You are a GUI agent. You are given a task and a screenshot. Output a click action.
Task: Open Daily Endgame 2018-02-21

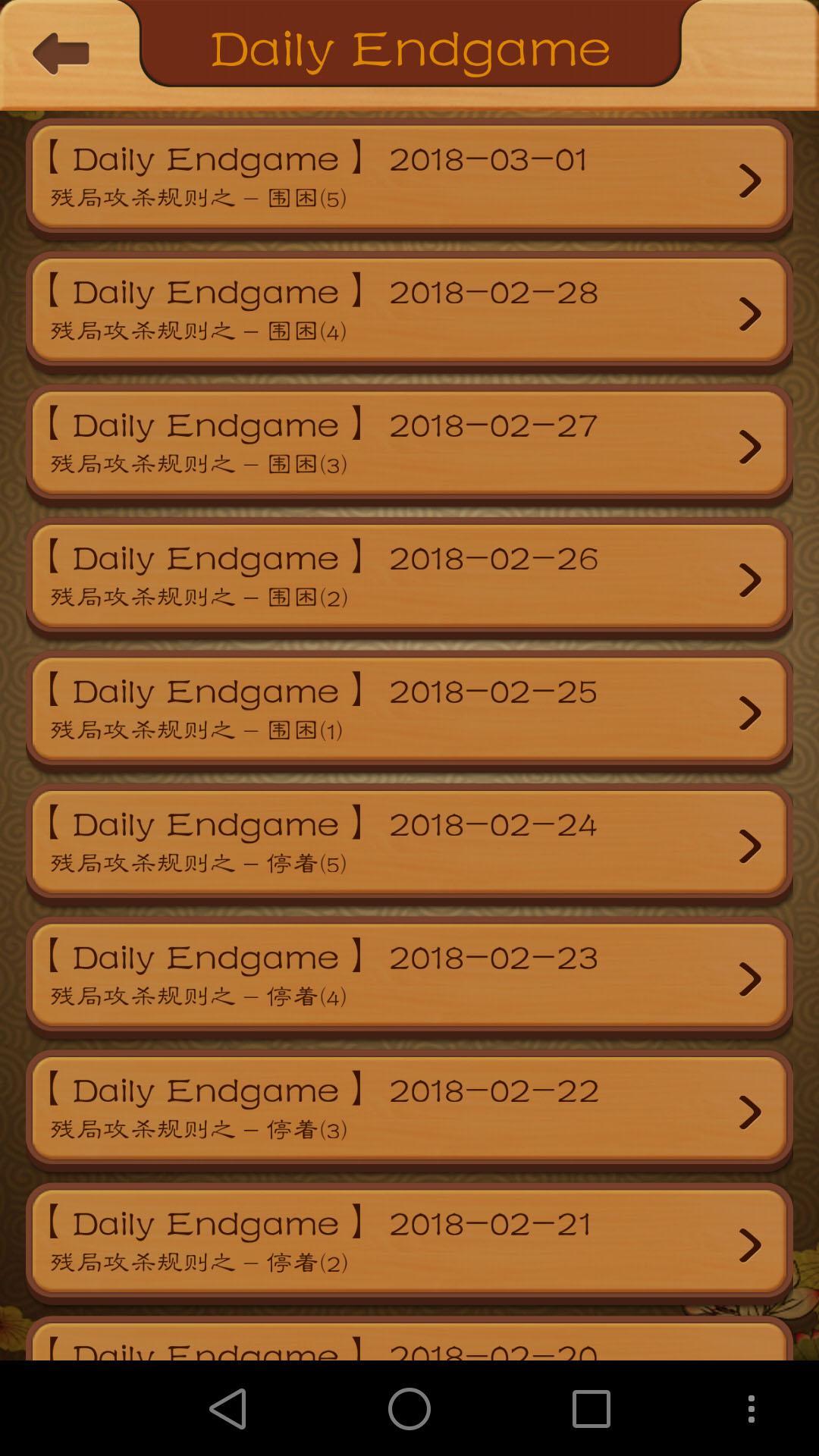409,1243
